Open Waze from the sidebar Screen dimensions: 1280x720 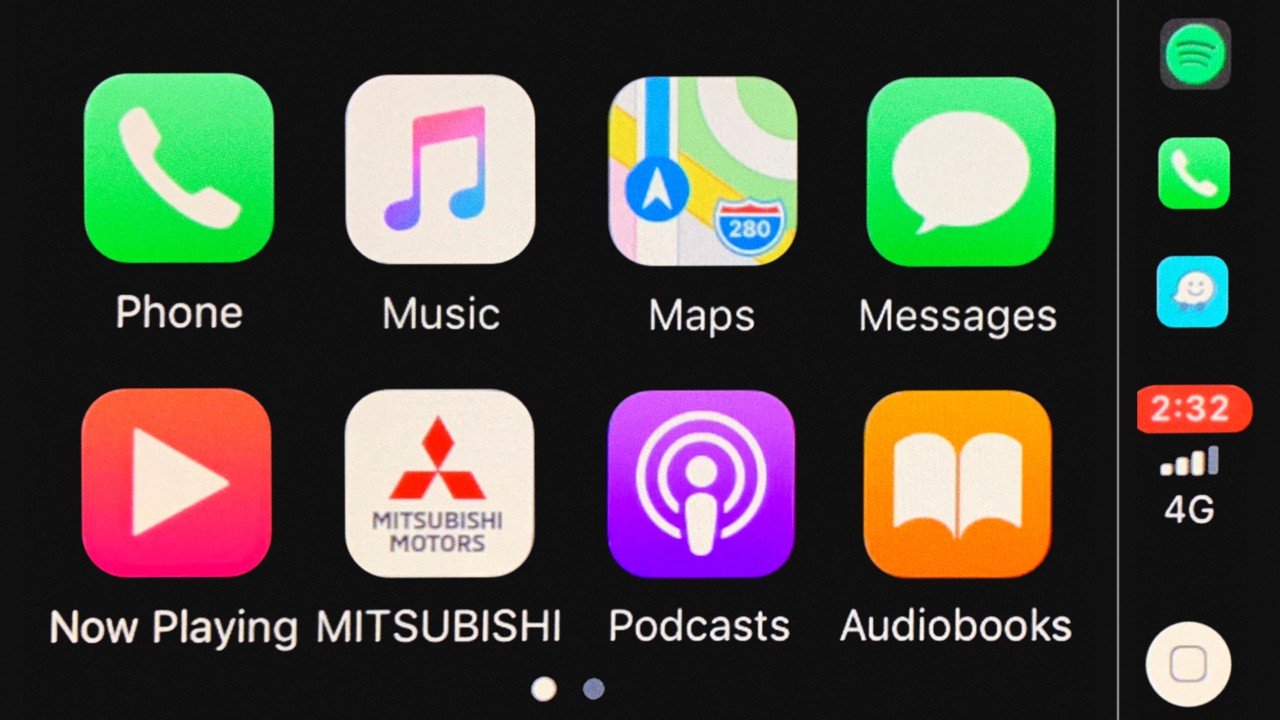point(1192,292)
